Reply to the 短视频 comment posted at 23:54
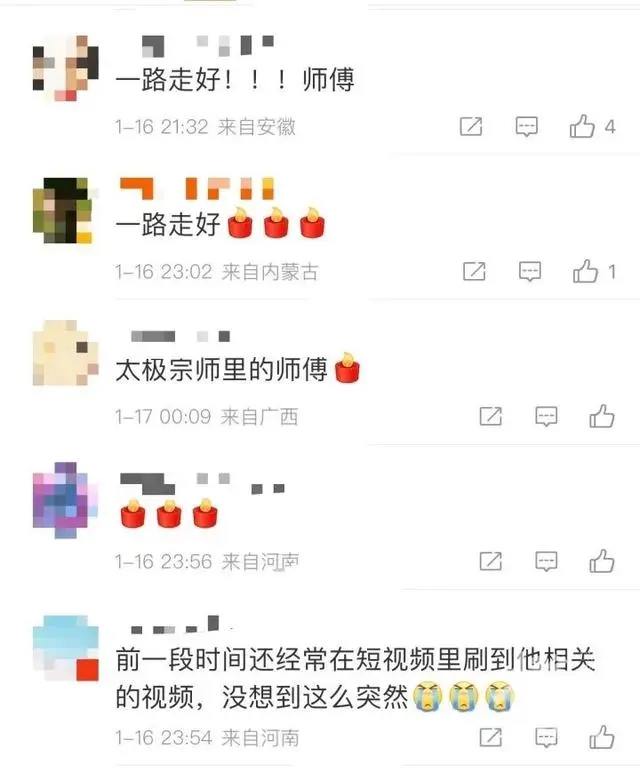This screenshot has height=780, width=640. click(546, 738)
